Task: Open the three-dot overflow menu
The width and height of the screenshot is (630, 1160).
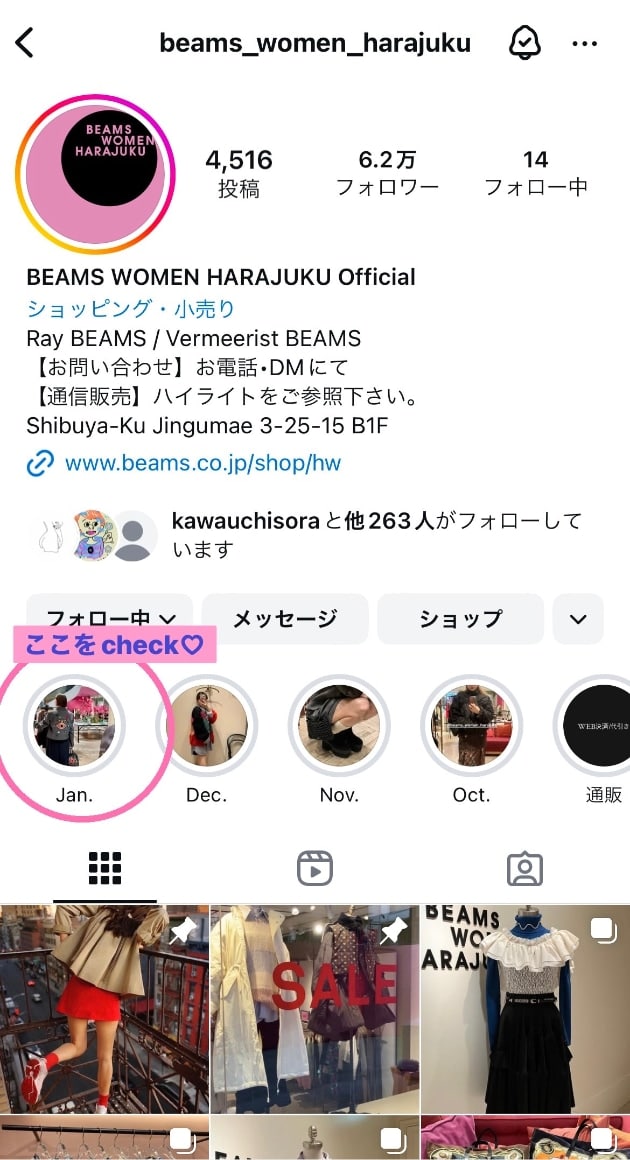Action: coord(585,43)
